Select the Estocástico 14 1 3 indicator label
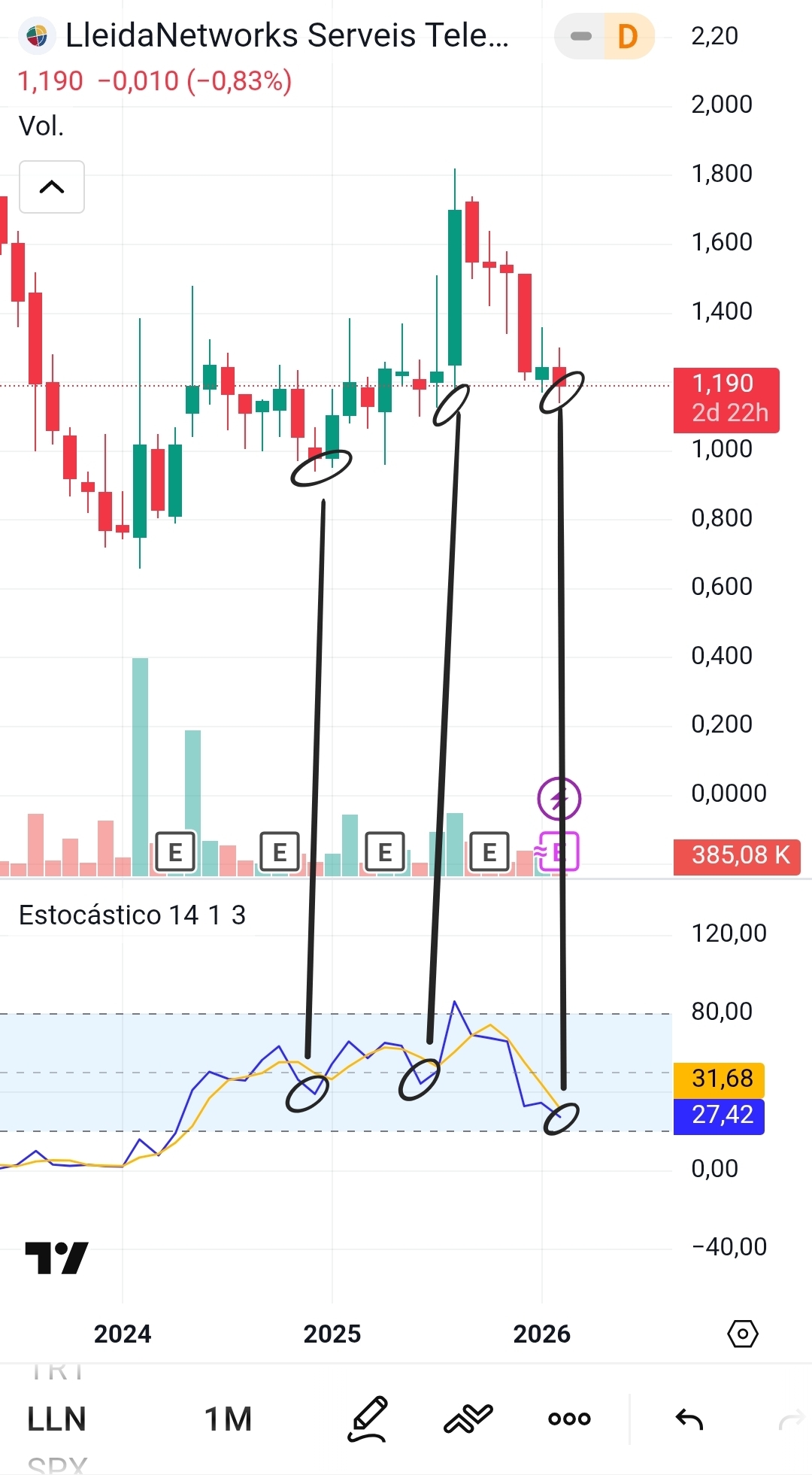812x1475 pixels. tap(132, 915)
